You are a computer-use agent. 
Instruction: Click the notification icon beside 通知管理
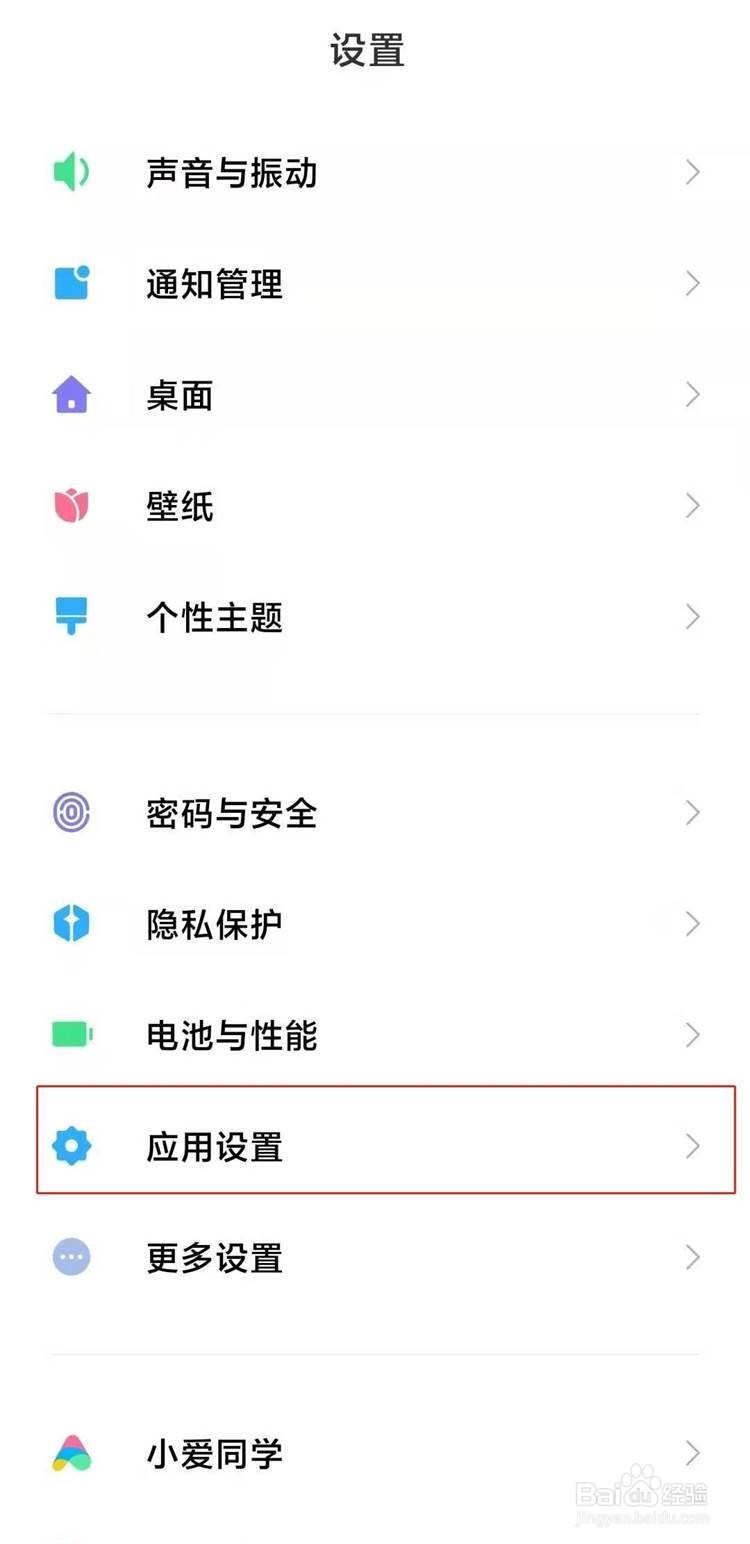[x=70, y=283]
